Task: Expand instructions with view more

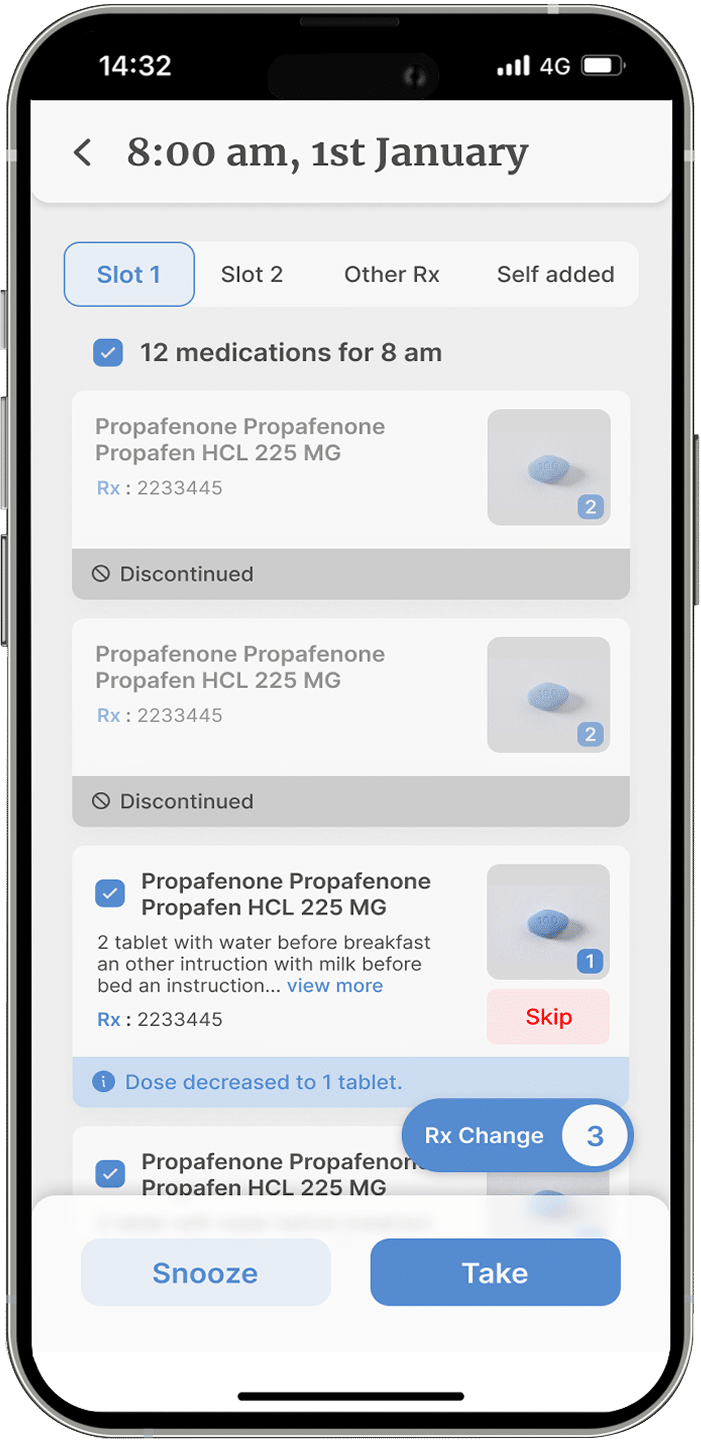Action: coord(335,986)
